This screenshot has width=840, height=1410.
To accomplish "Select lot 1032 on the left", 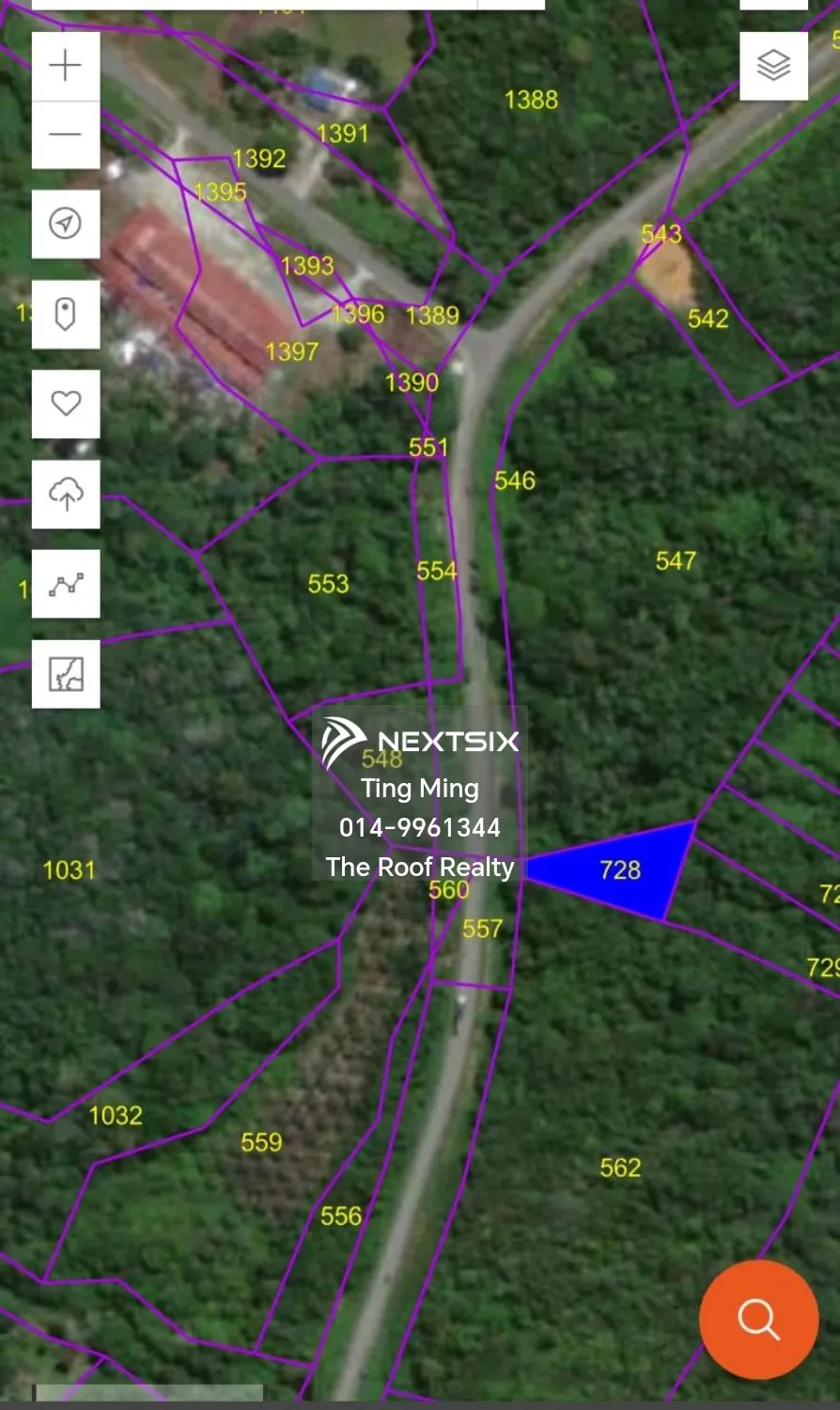I will click(x=115, y=1116).
